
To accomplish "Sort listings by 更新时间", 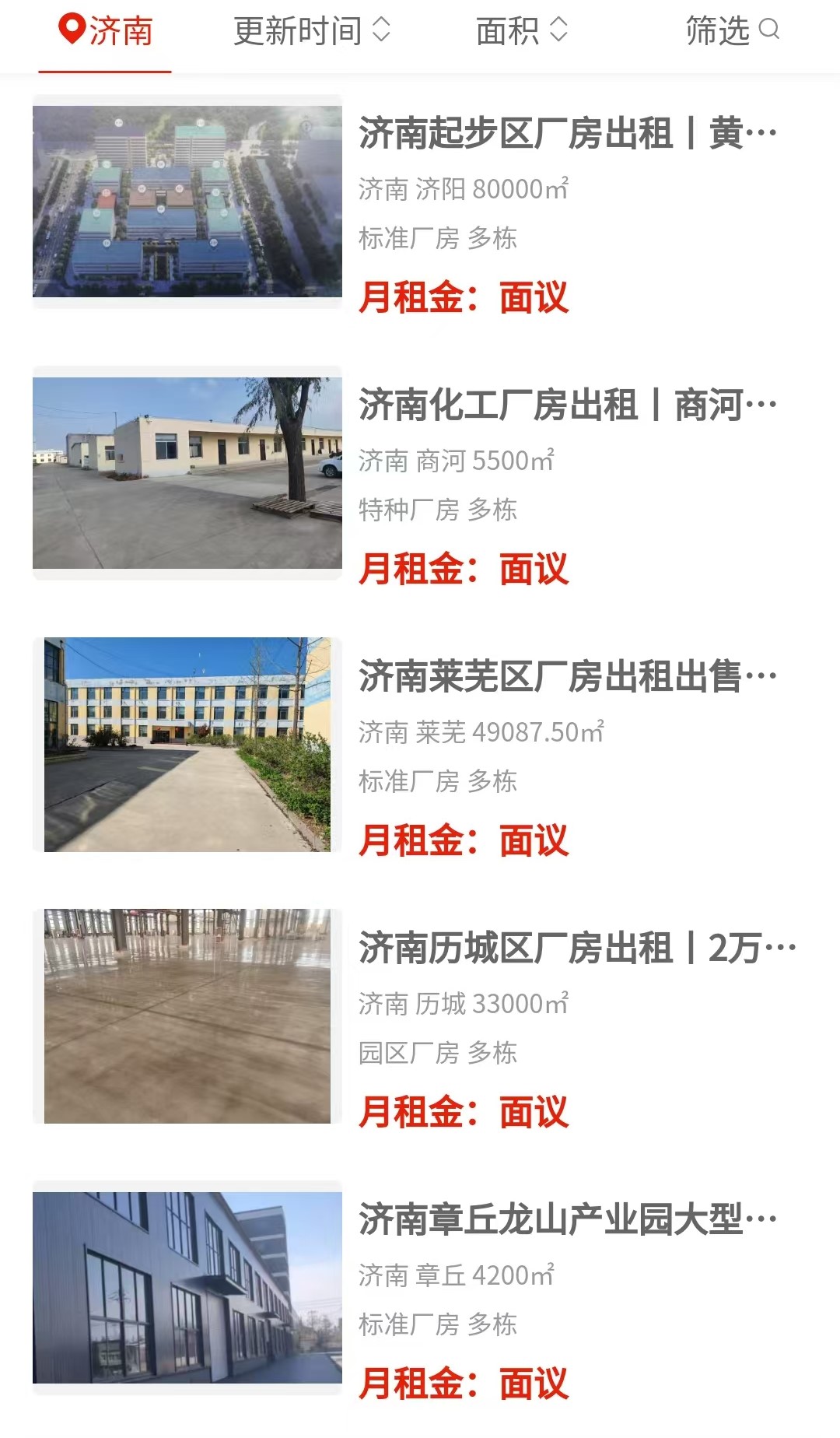I will 311,32.
